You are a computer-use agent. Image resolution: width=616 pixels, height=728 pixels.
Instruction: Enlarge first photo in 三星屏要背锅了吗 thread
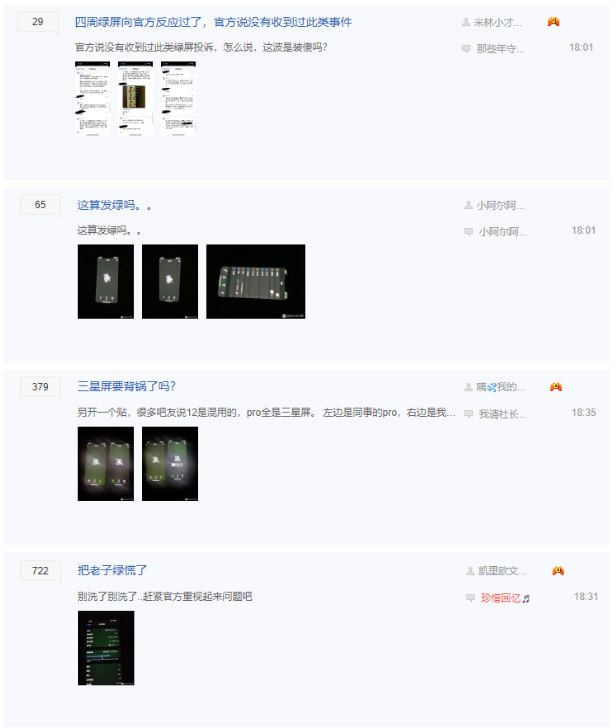[105, 464]
